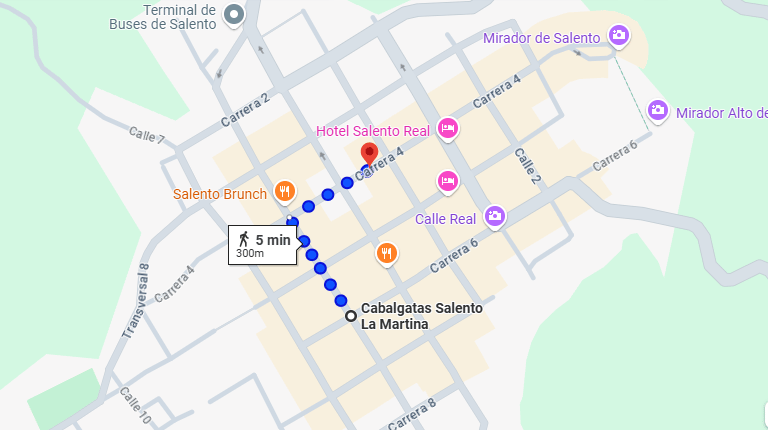Screen dimensions: 768x430
Task: Open Mirador Alto viewpoint marker
Action: 658,110
